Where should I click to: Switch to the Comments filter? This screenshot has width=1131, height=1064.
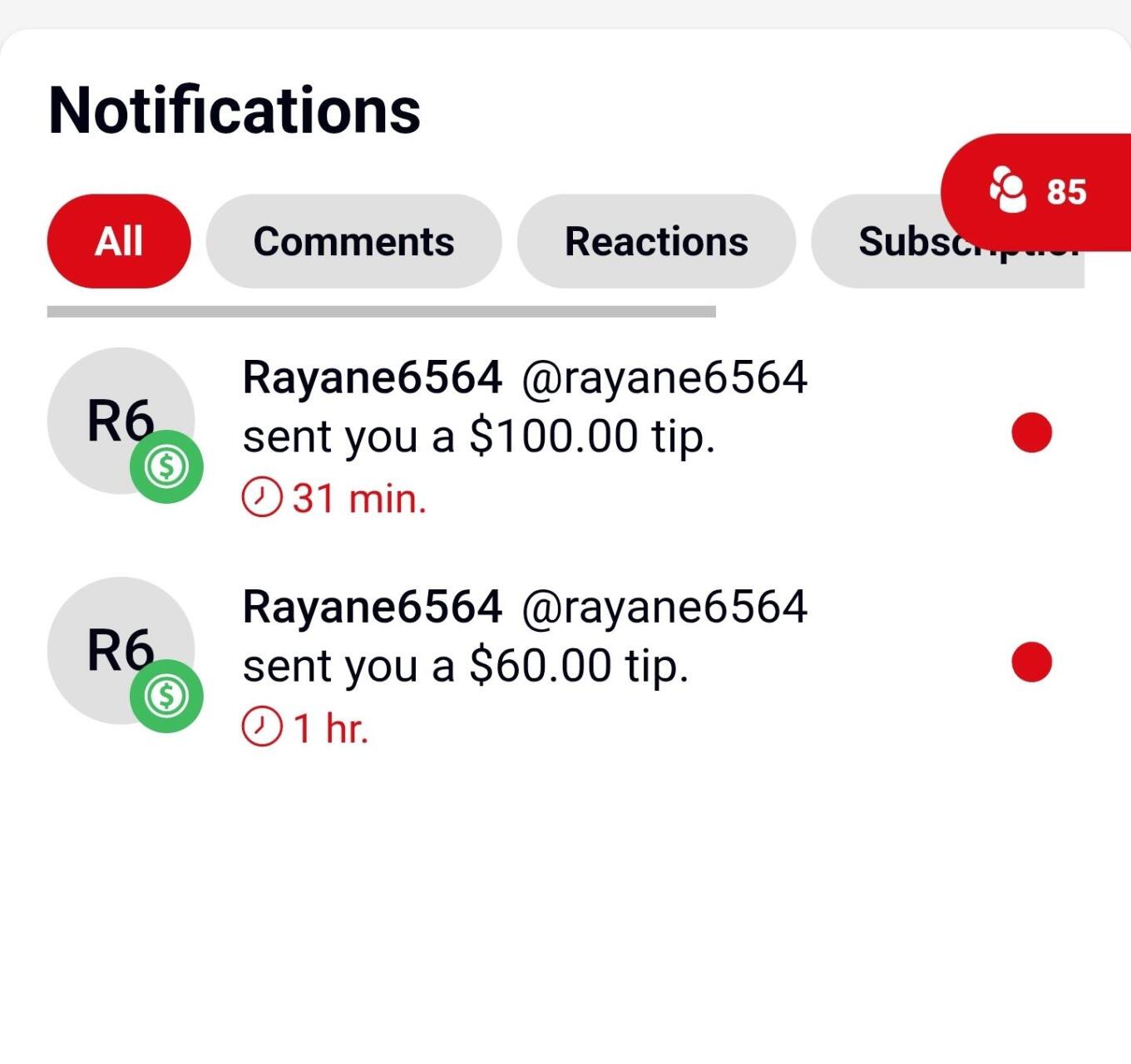(353, 242)
